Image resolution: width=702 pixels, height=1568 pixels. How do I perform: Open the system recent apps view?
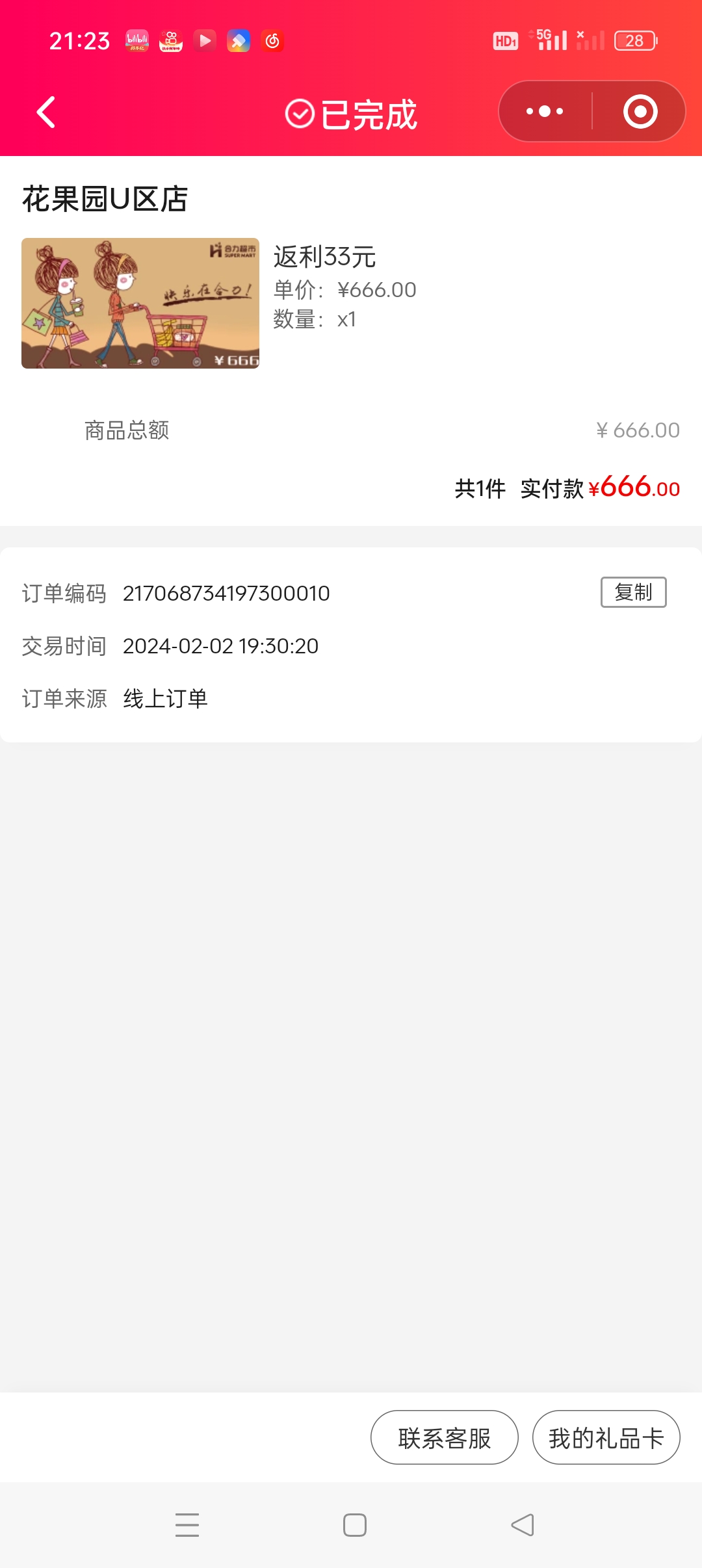coord(187,1525)
